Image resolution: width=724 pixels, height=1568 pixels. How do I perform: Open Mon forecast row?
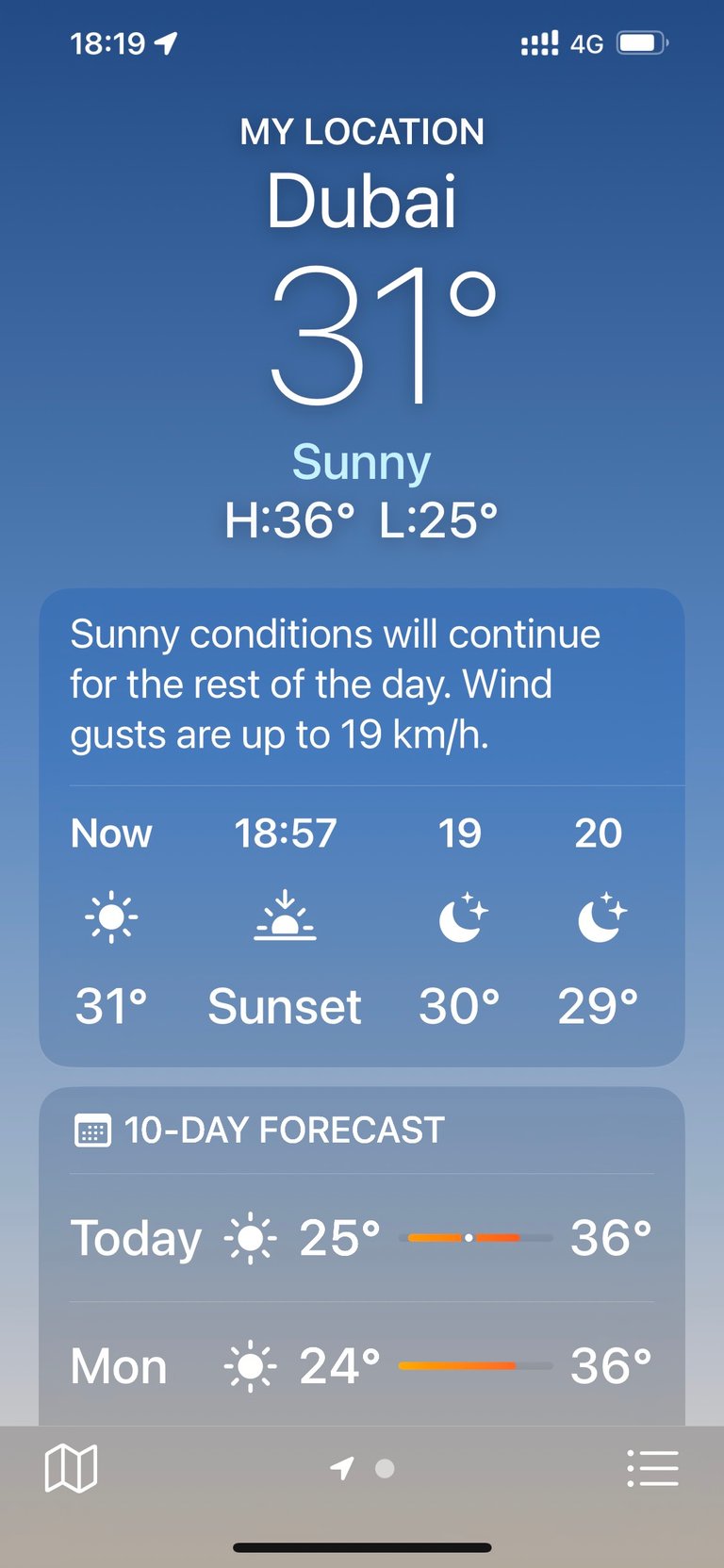[362, 1365]
